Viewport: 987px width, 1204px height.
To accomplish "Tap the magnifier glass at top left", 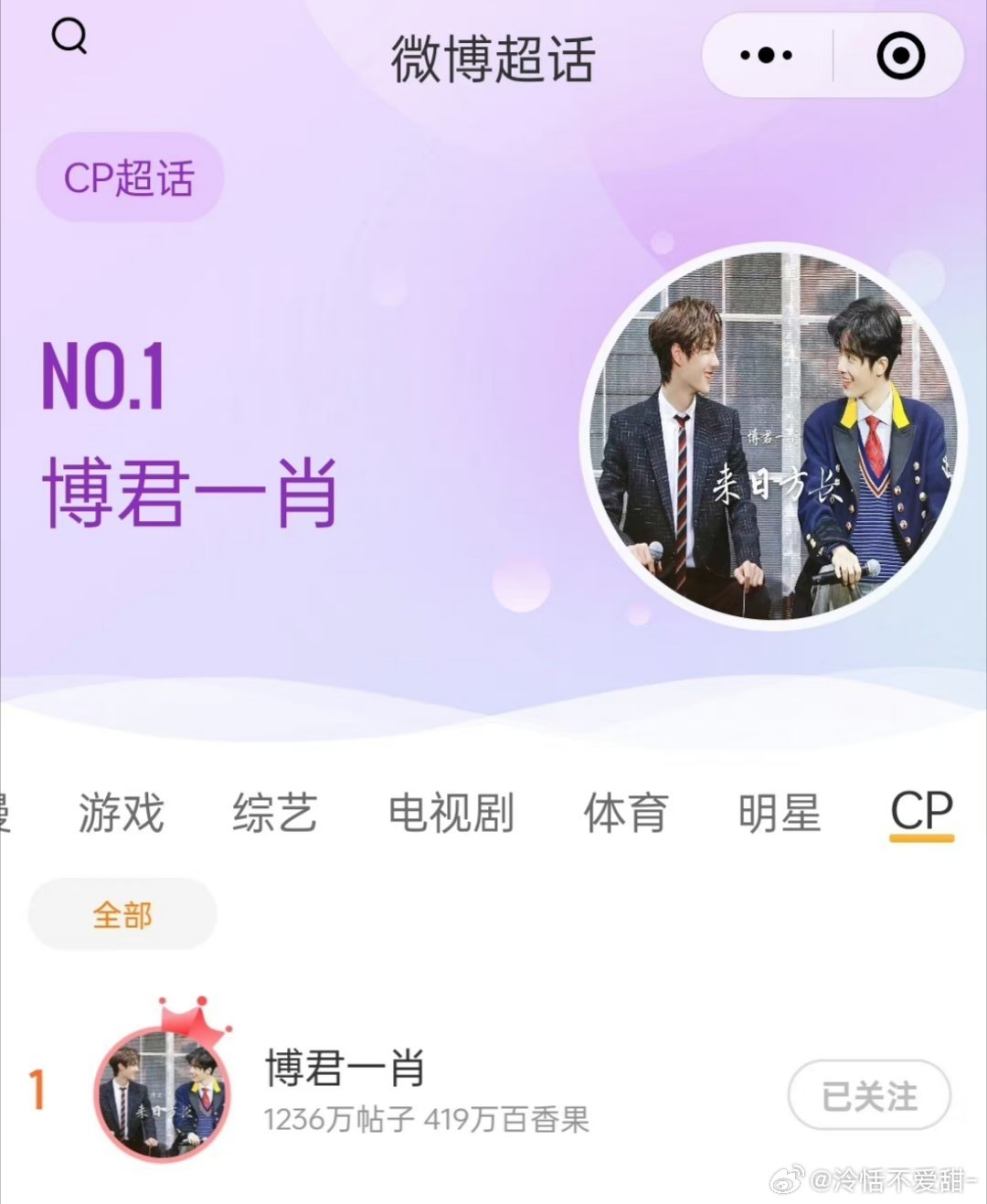I will [69, 37].
